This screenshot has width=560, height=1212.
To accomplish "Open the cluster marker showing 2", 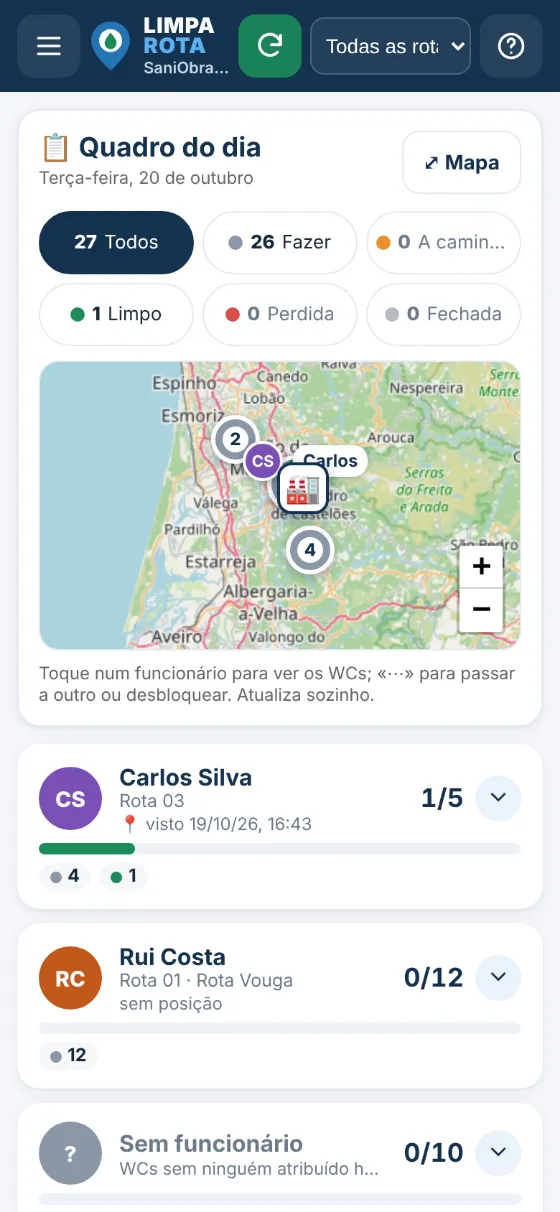I will click(x=235, y=439).
